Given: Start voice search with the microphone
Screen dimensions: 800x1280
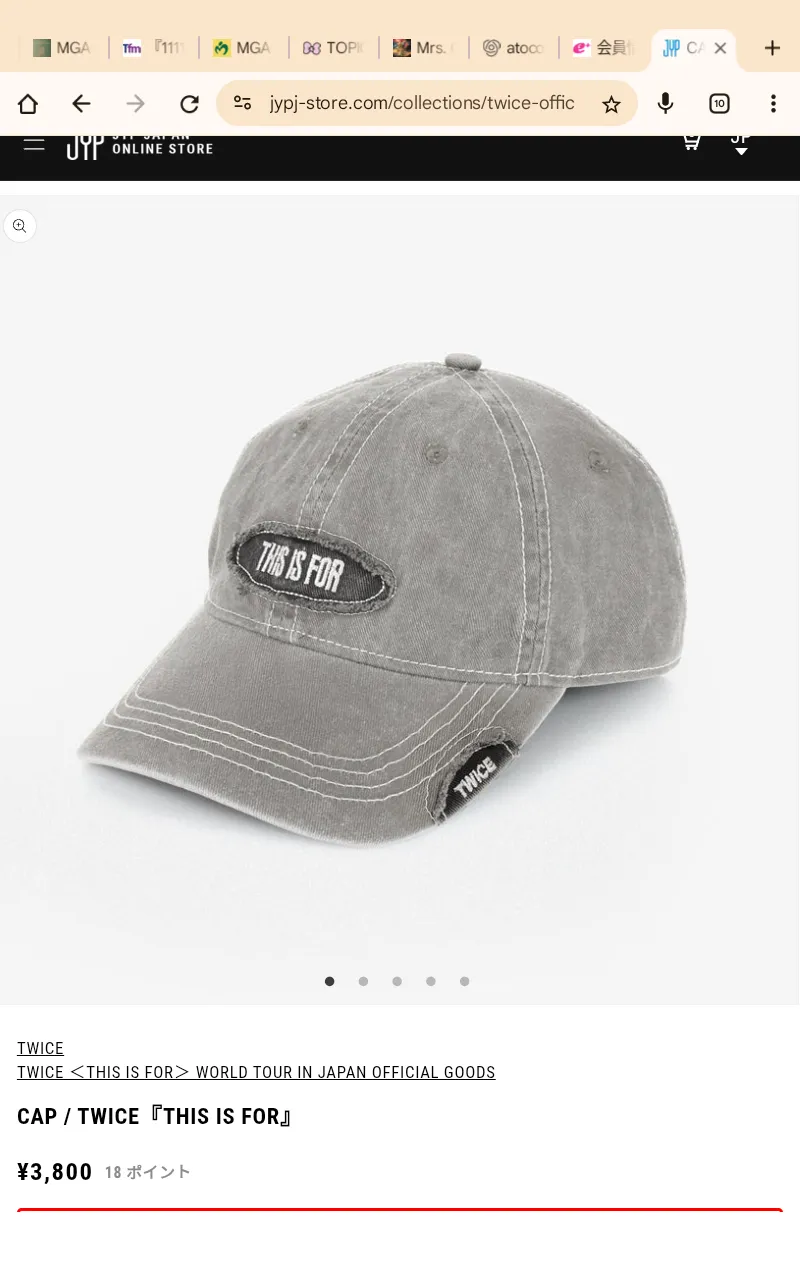Looking at the screenshot, I should (665, 103).
